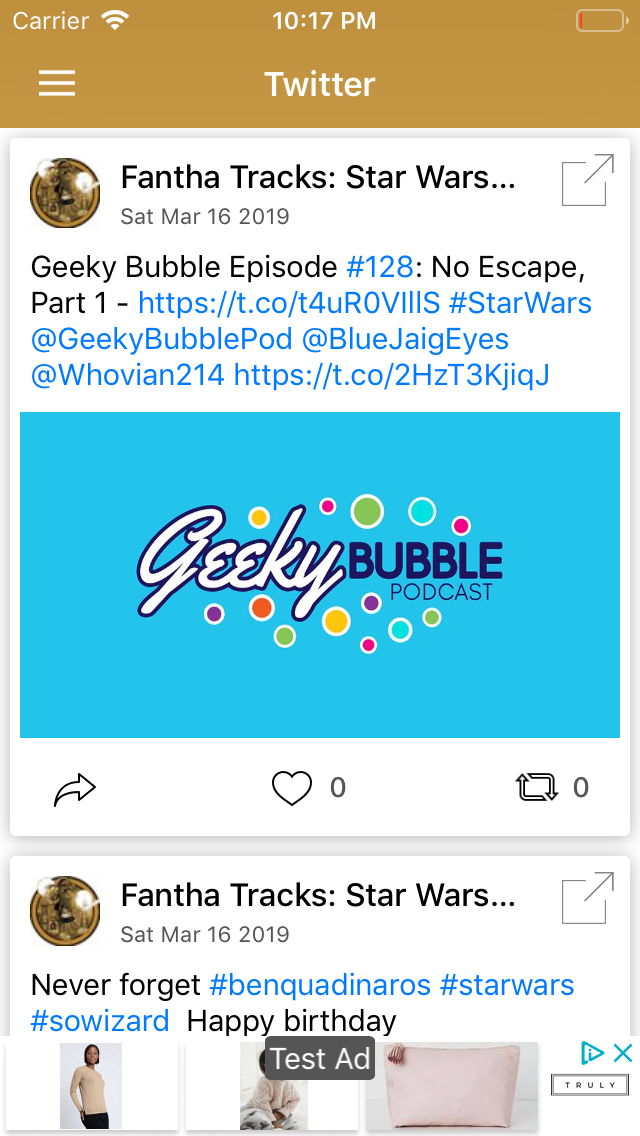This screenshot has width=640, height=1136.
Task: Retweet the Geeky Bubble Episode tweet
Action: (x=537, y=788)
